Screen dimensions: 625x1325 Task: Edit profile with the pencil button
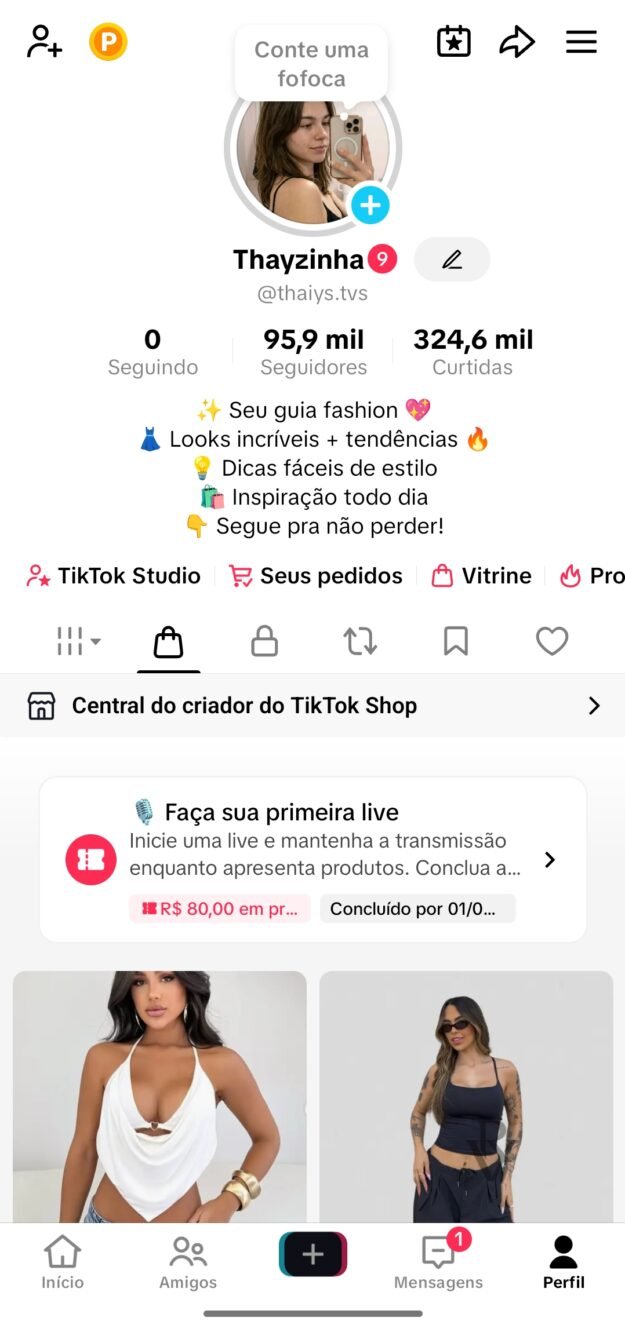pos(452,260)
